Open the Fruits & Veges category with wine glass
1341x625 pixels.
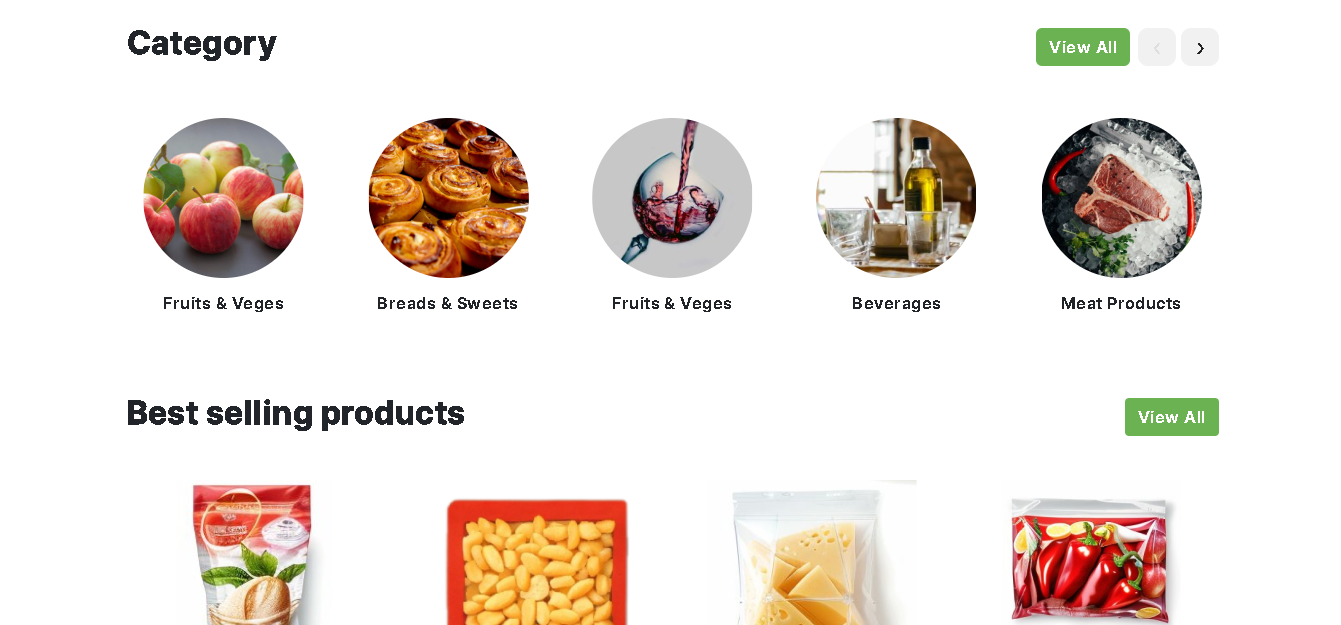pyautogui.click(x=672, y=198)
